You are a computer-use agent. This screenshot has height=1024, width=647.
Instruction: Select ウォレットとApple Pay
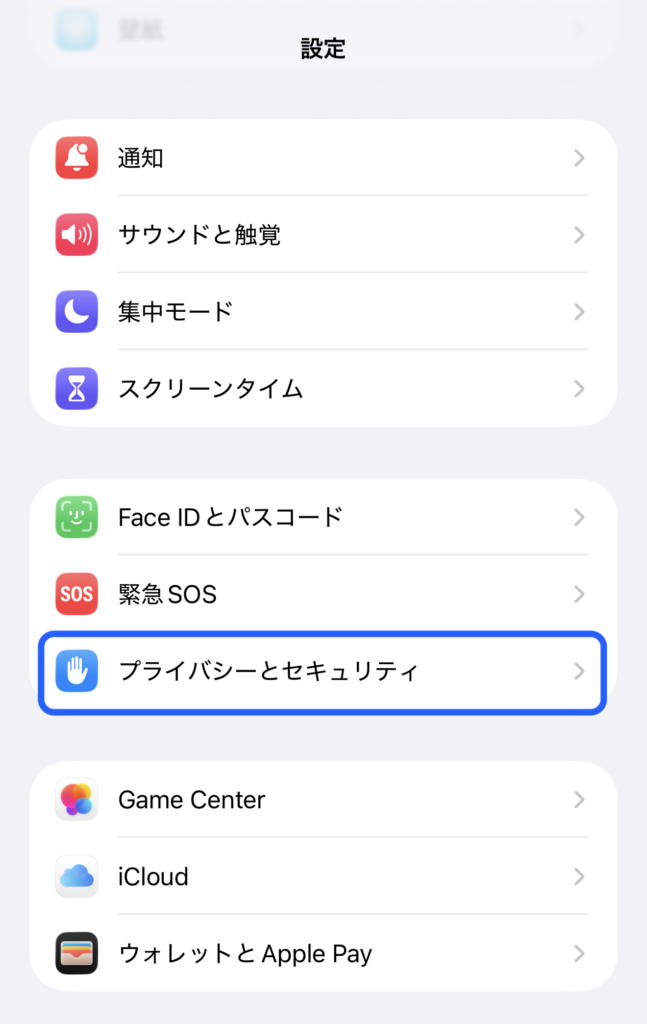pos(322,954)
